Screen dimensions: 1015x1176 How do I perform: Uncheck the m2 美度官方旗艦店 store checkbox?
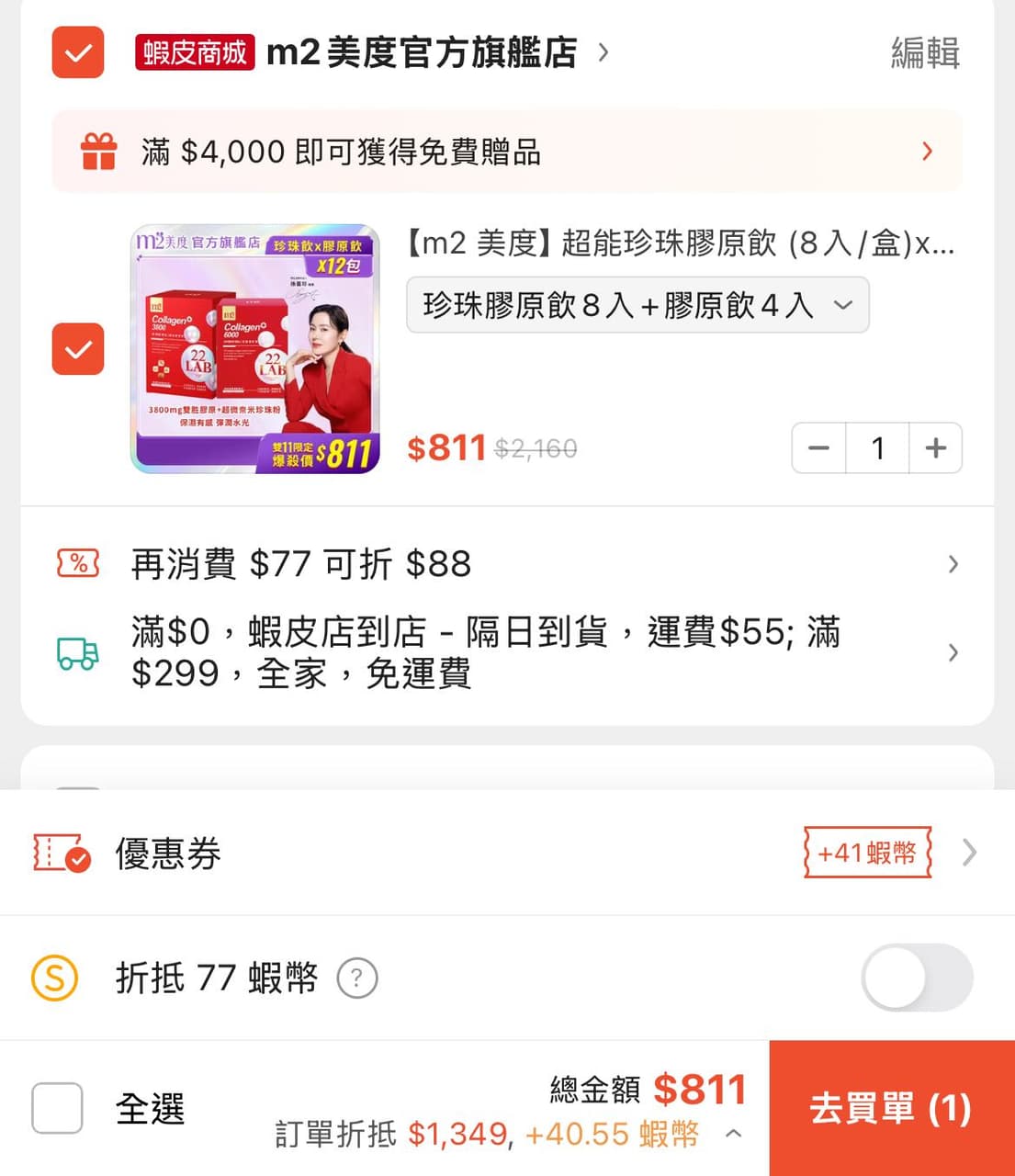click(77, 53)
